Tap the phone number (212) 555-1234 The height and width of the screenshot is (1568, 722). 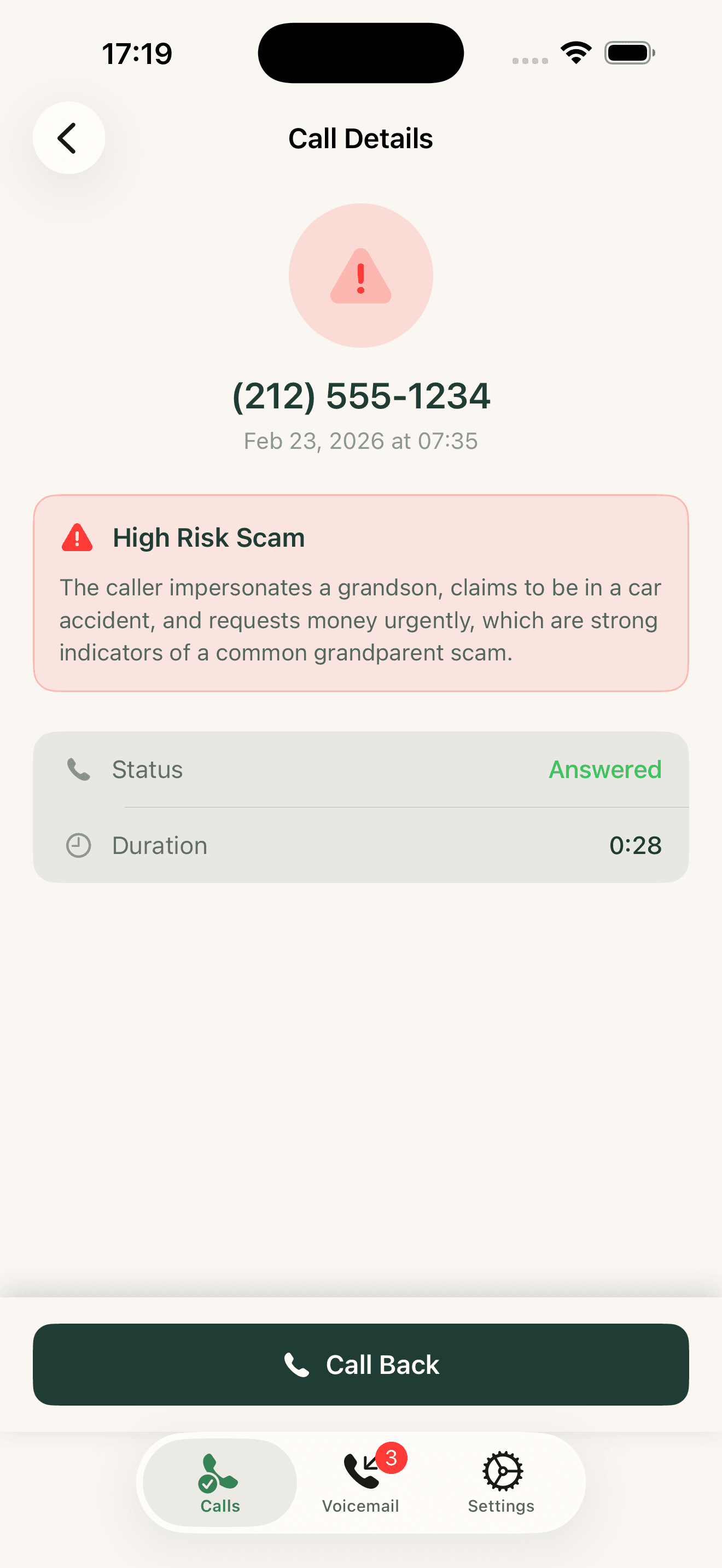click(360, 396)
